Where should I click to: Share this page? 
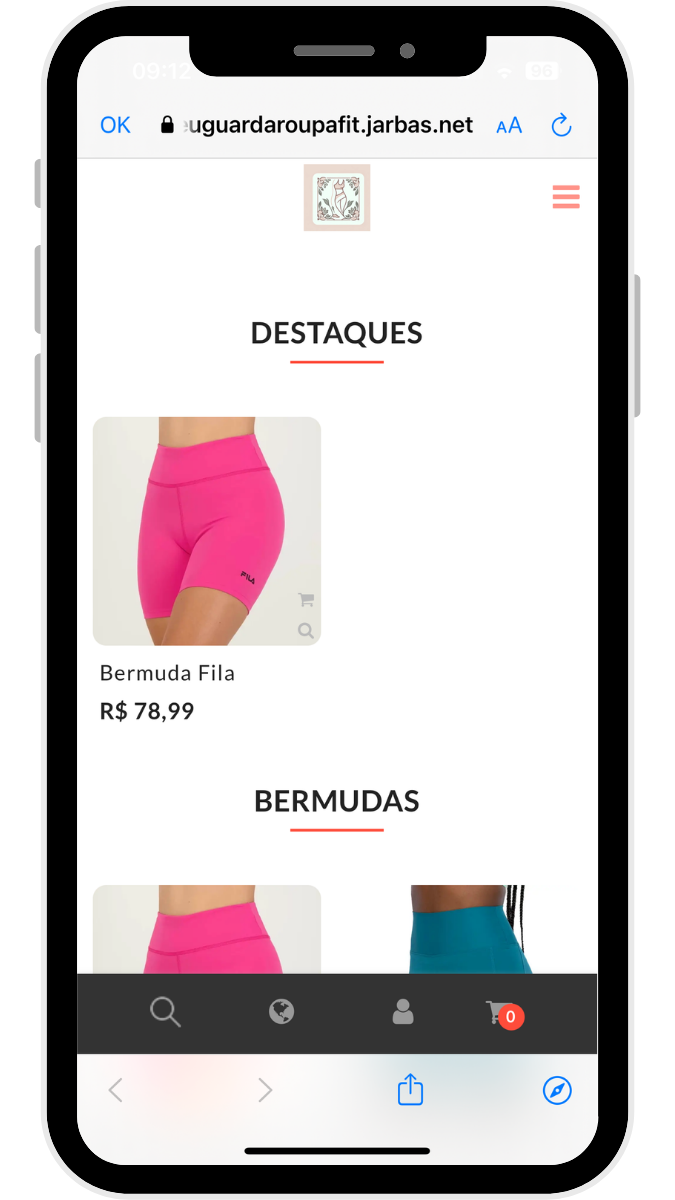tap(410, 1090)
